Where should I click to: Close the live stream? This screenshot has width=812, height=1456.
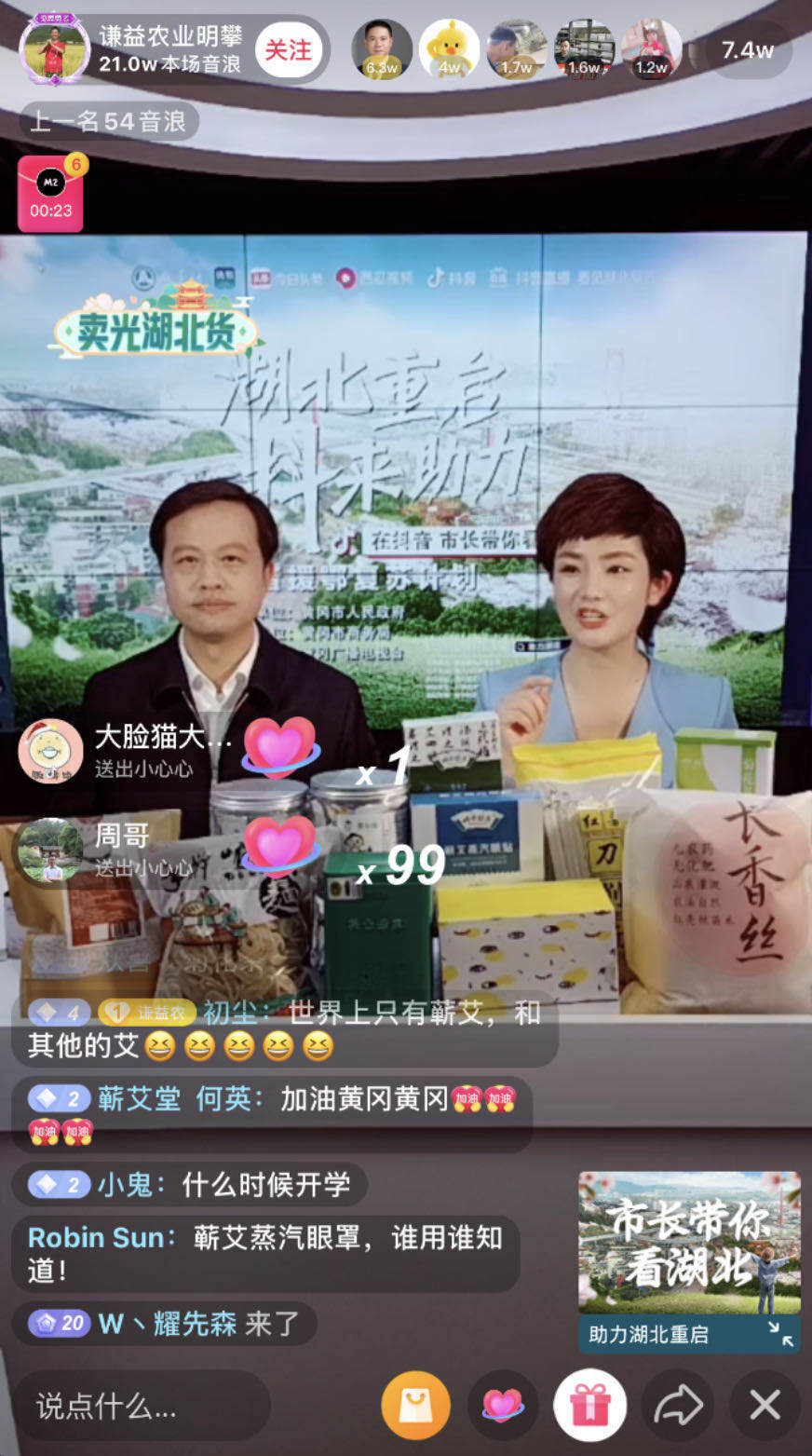[765, 1406]
